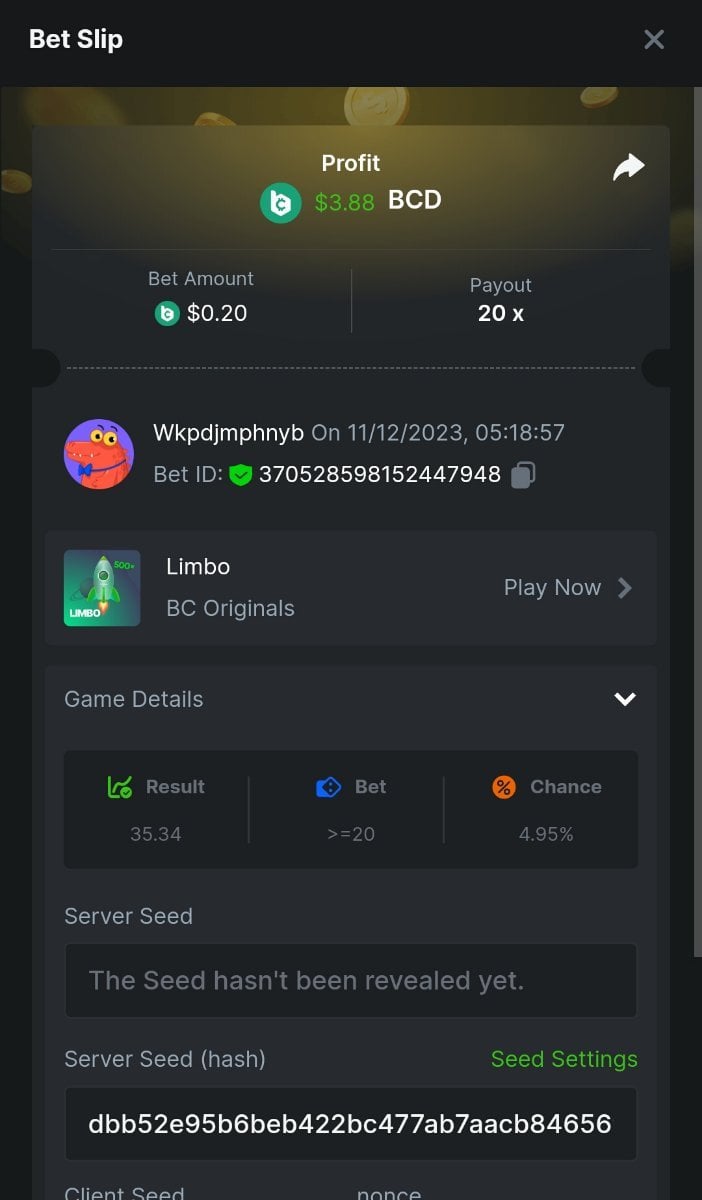Collapse the Game Details section

coord(625,699)
